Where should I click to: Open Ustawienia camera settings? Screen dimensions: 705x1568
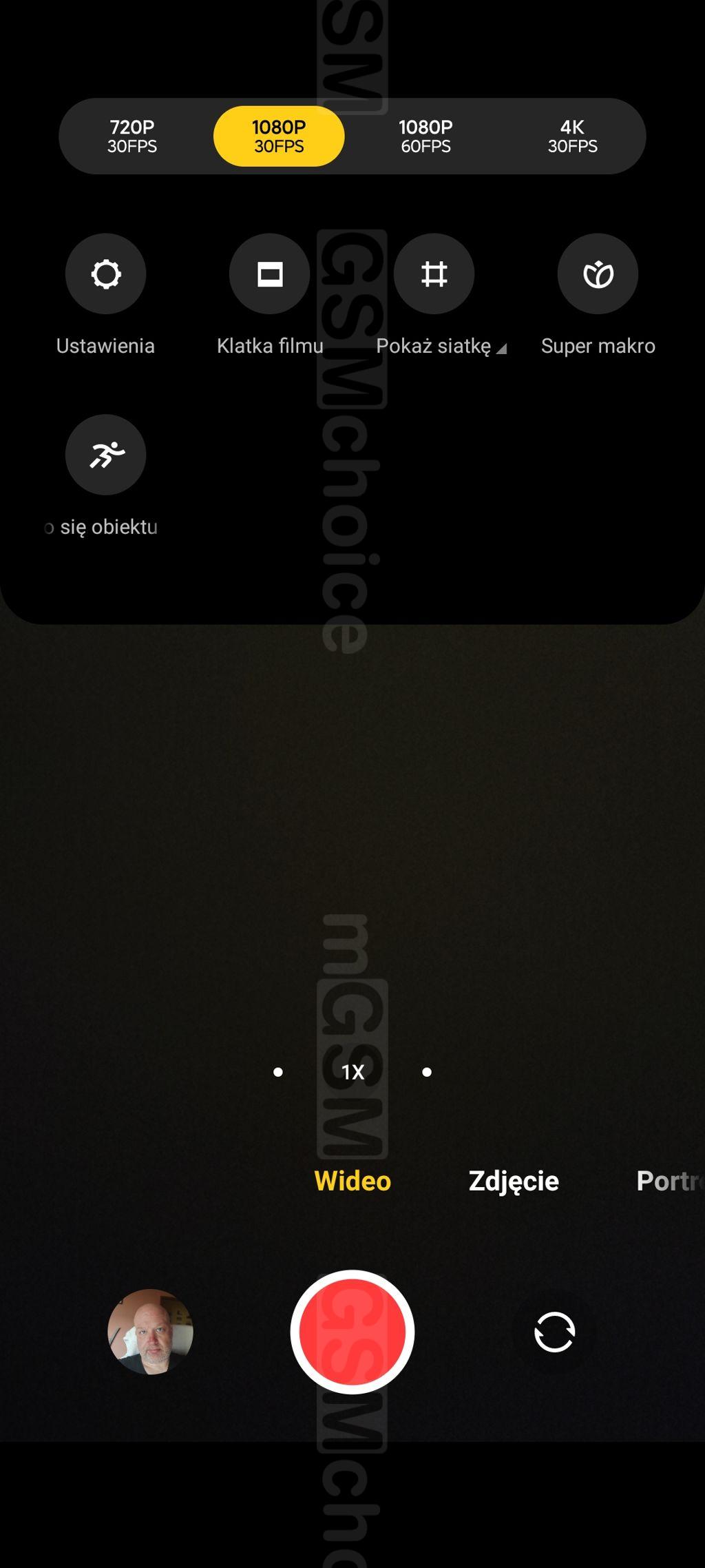105,274
